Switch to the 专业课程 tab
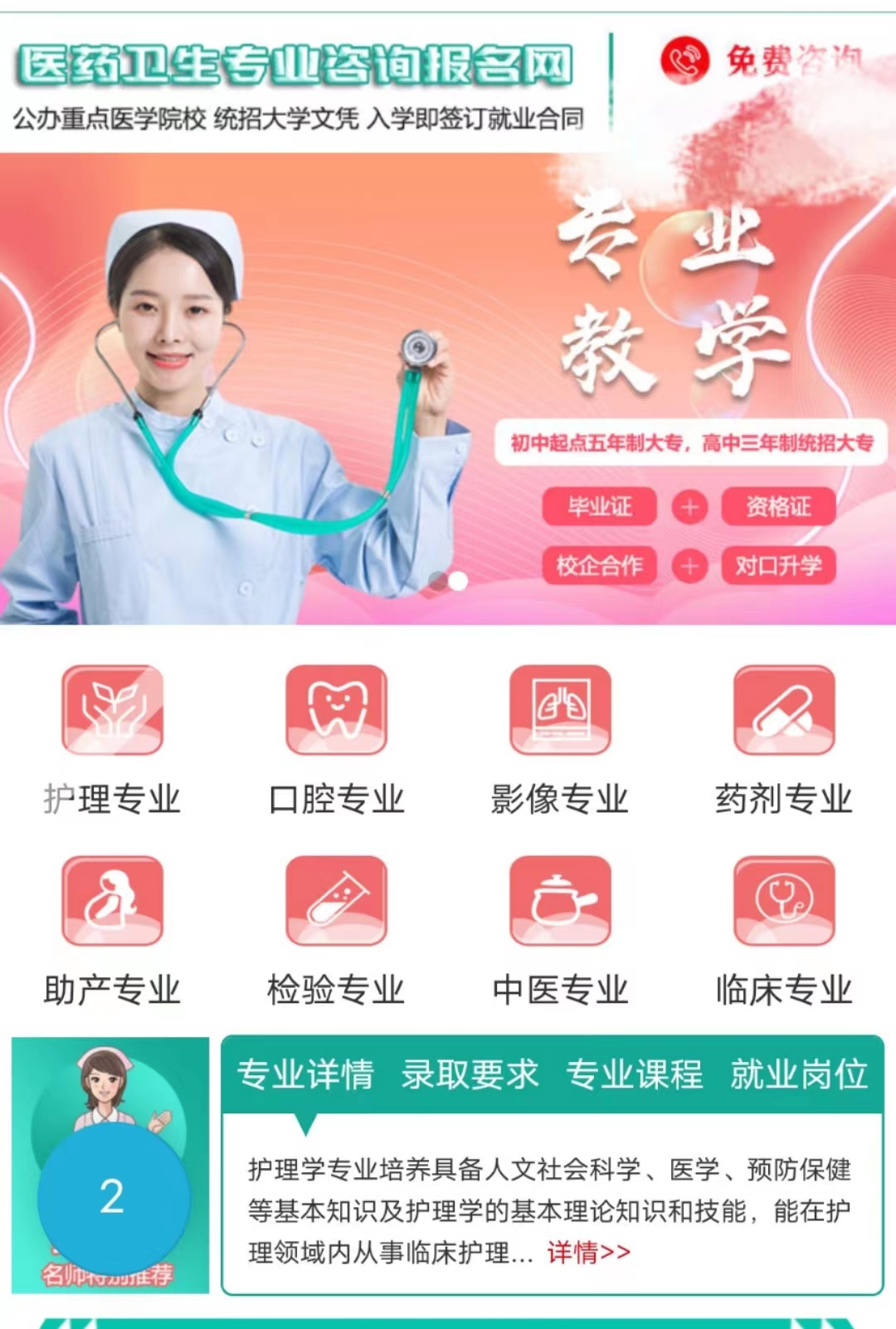 pos(634,1074)
